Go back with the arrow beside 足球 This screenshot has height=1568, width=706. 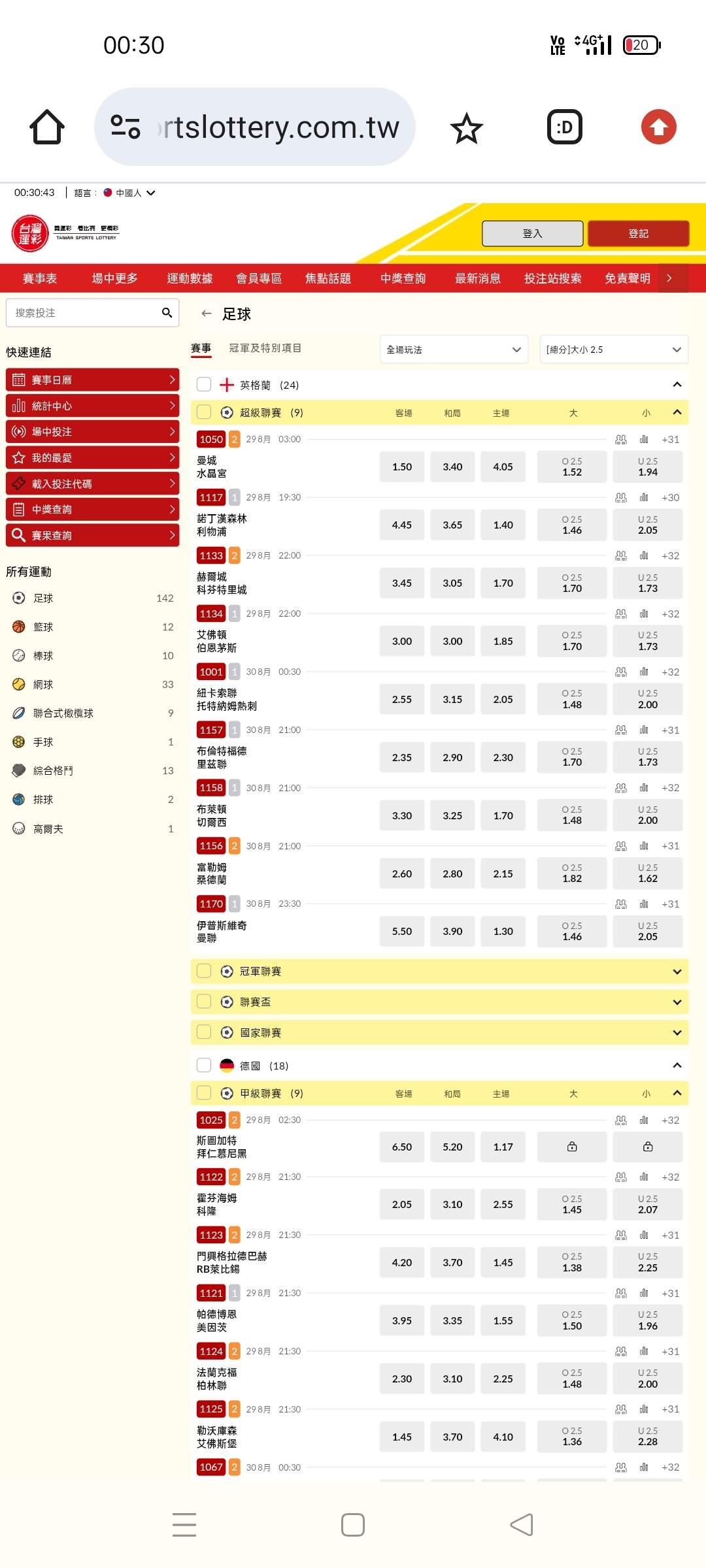click(206, 314)
